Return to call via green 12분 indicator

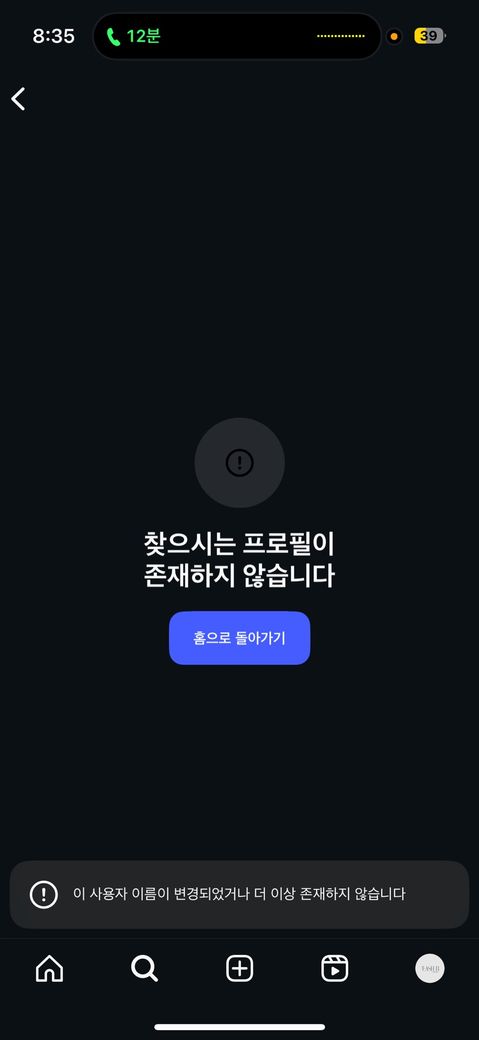point(133,36)
